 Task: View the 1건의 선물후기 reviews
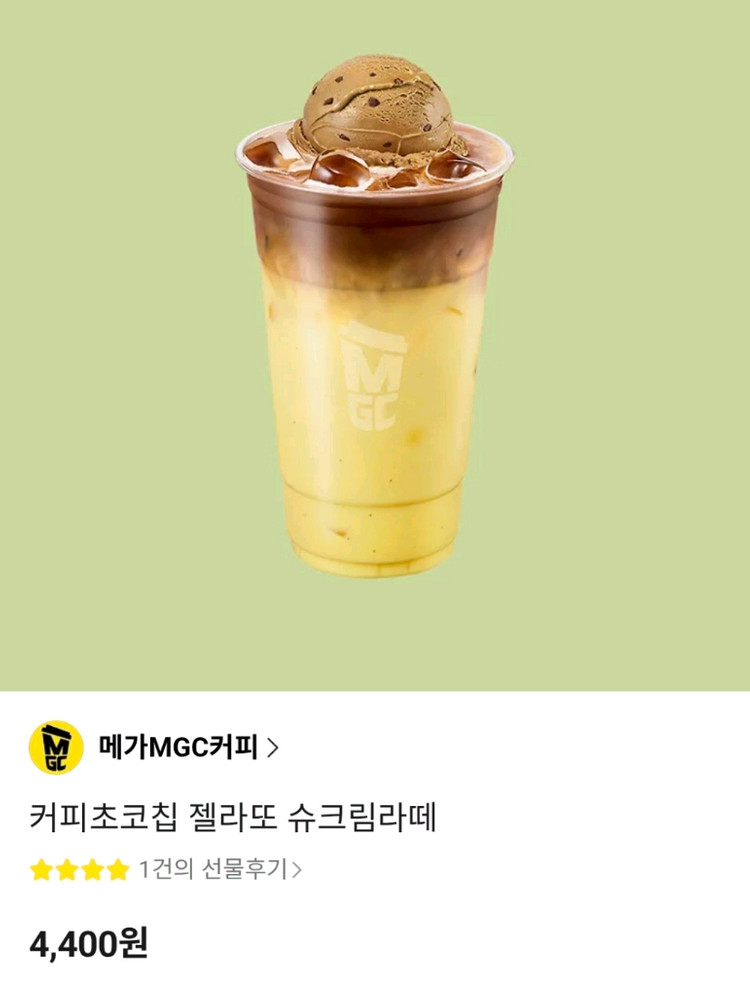pos(220,869)
